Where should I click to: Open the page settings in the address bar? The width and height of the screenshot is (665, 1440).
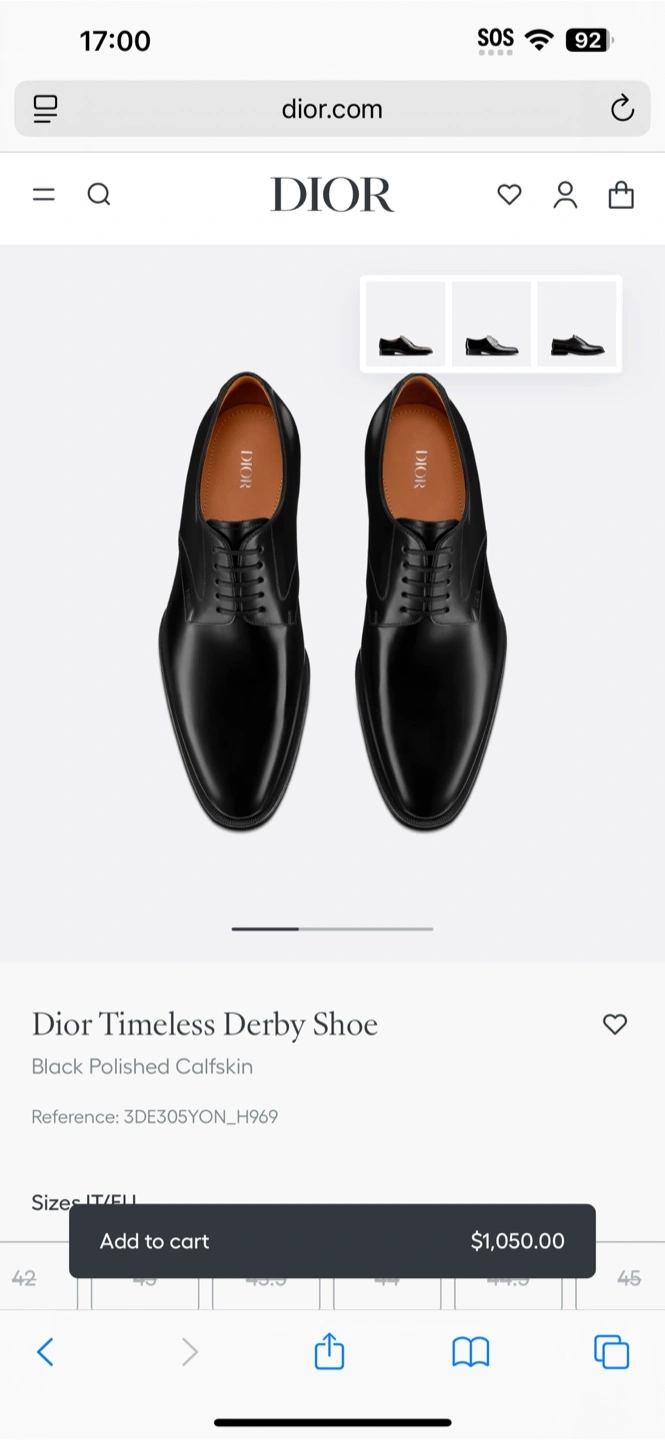45,108
